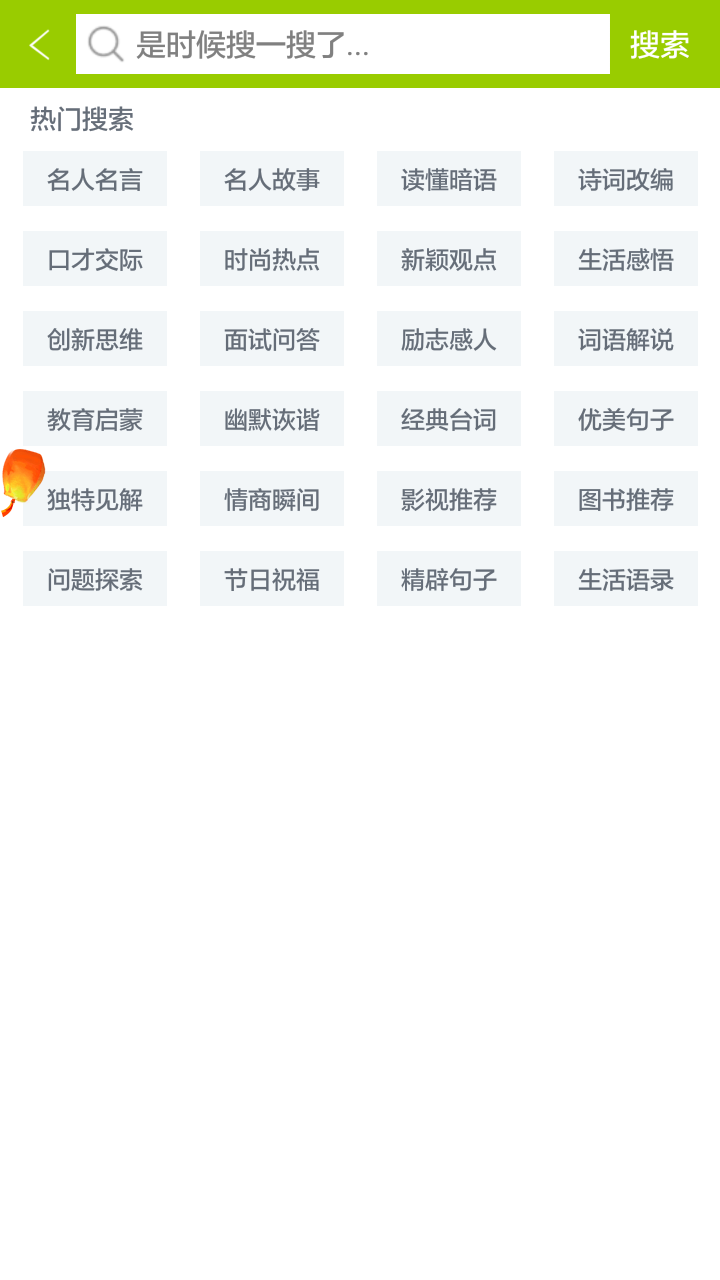Viewport: 720px width, 1280px height.
Task: Search for 时尚热点
Action: (272, 260)
